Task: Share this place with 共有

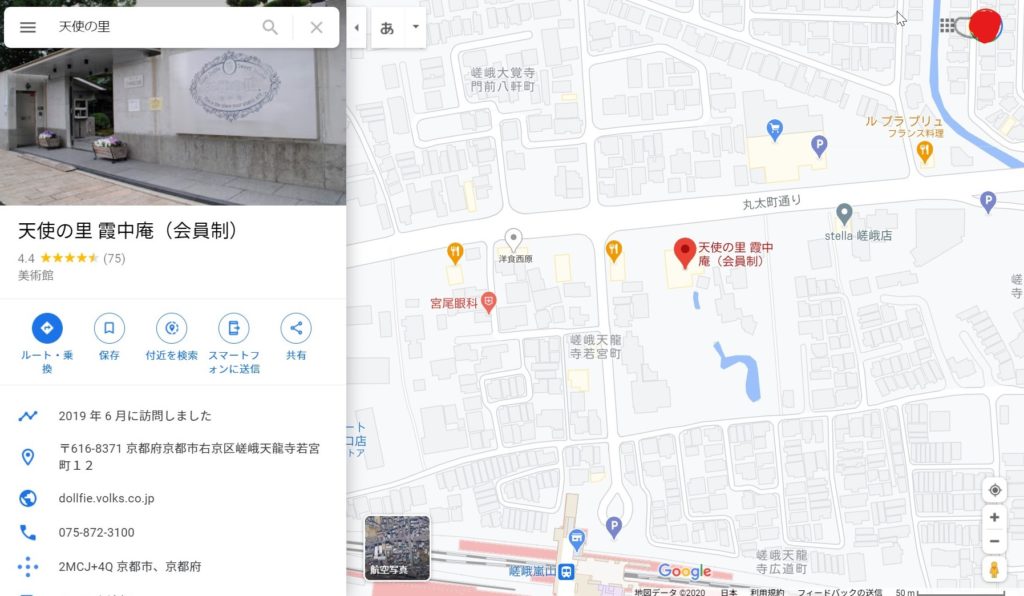Action: pyautogui.click(x=296, y=328)
